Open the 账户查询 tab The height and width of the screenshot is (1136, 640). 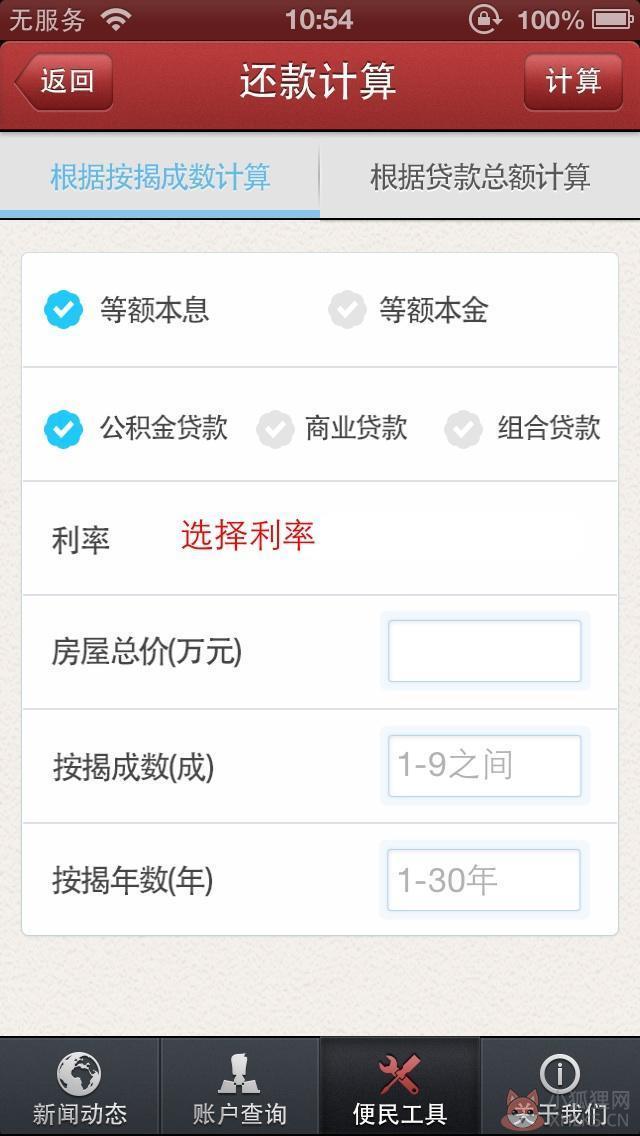(x=240, y=1087)
